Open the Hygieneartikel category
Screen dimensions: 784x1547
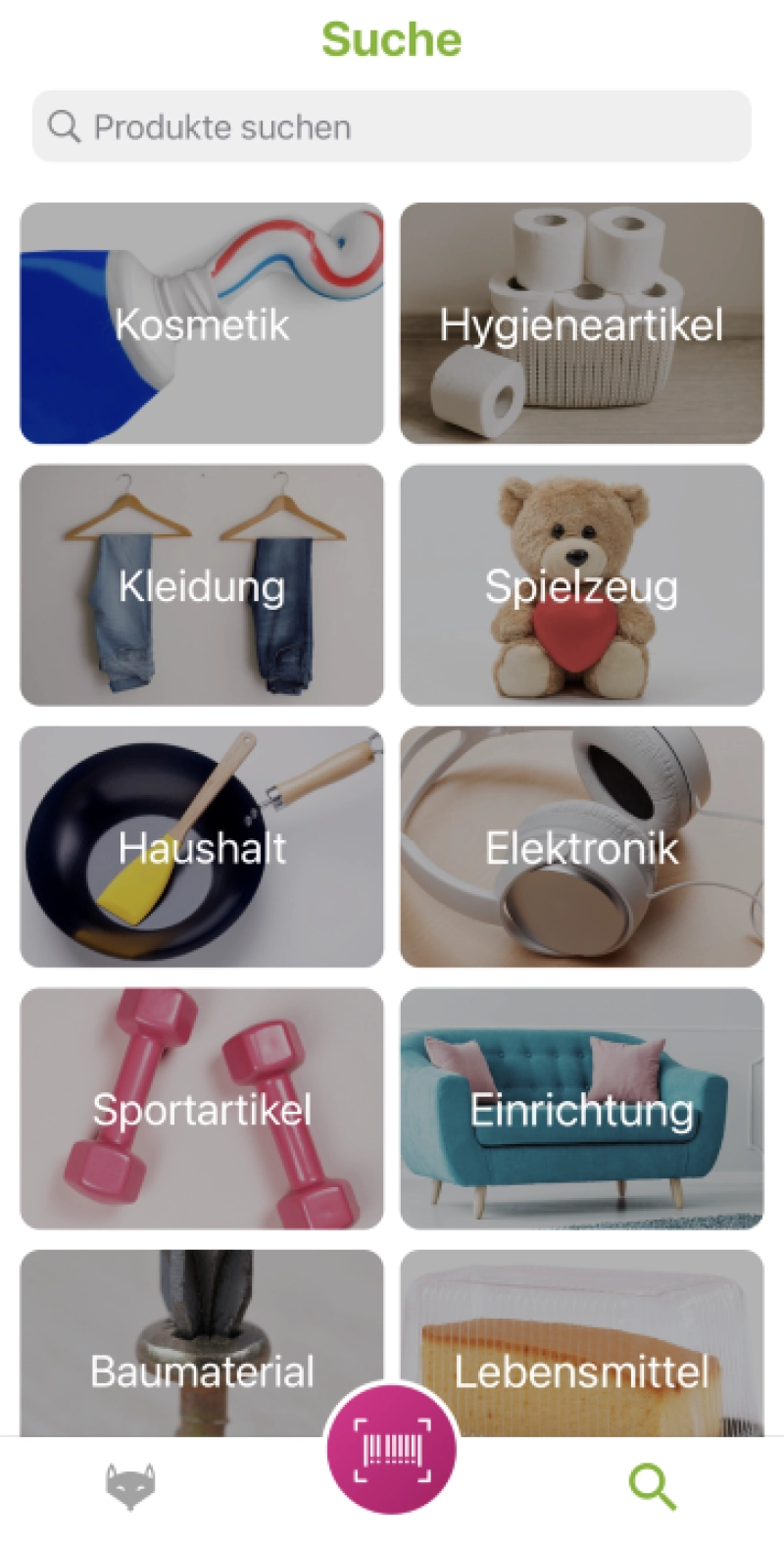click(x=582, y=324)
